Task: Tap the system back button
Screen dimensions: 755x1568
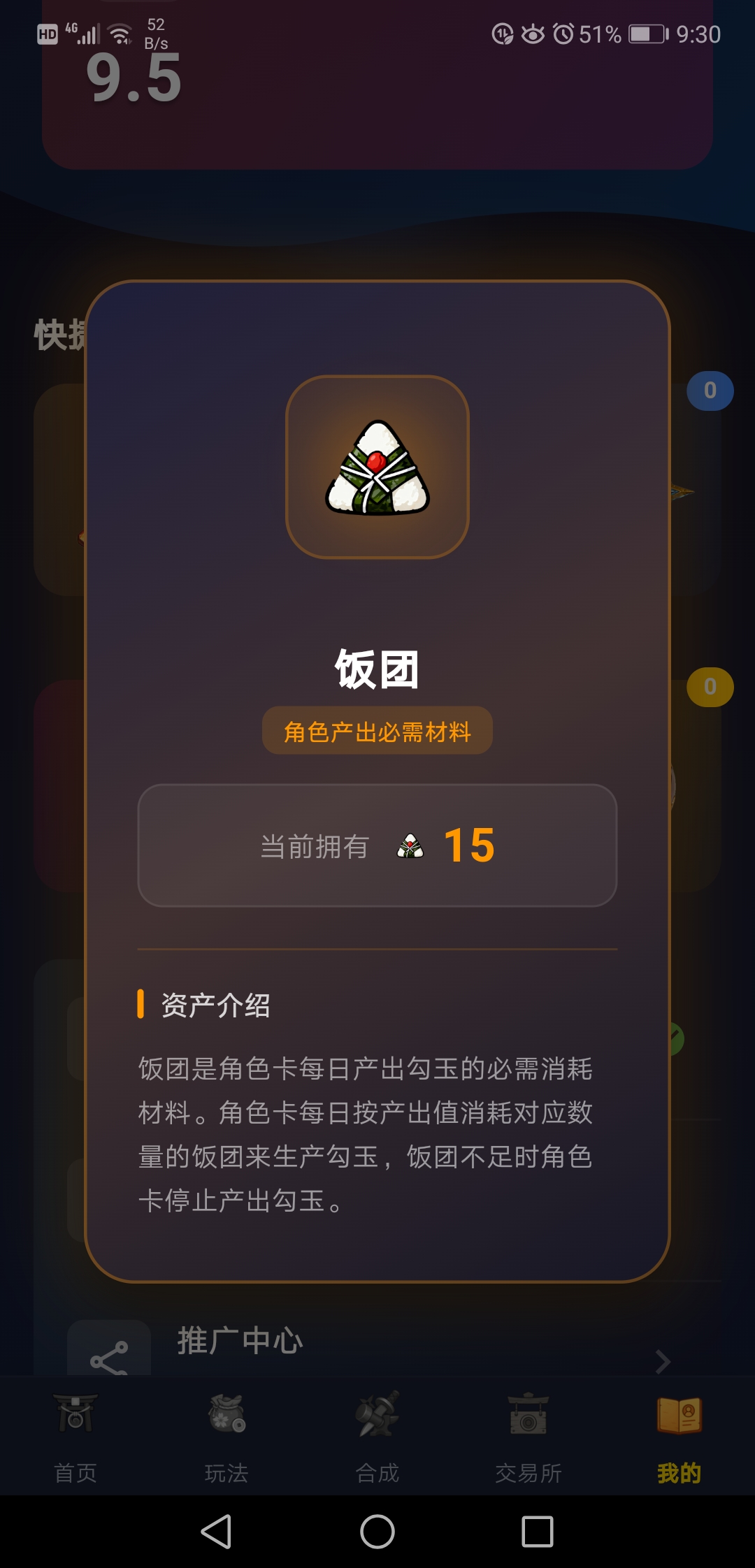Action: pyautogui.click(x=216, y=1532)
